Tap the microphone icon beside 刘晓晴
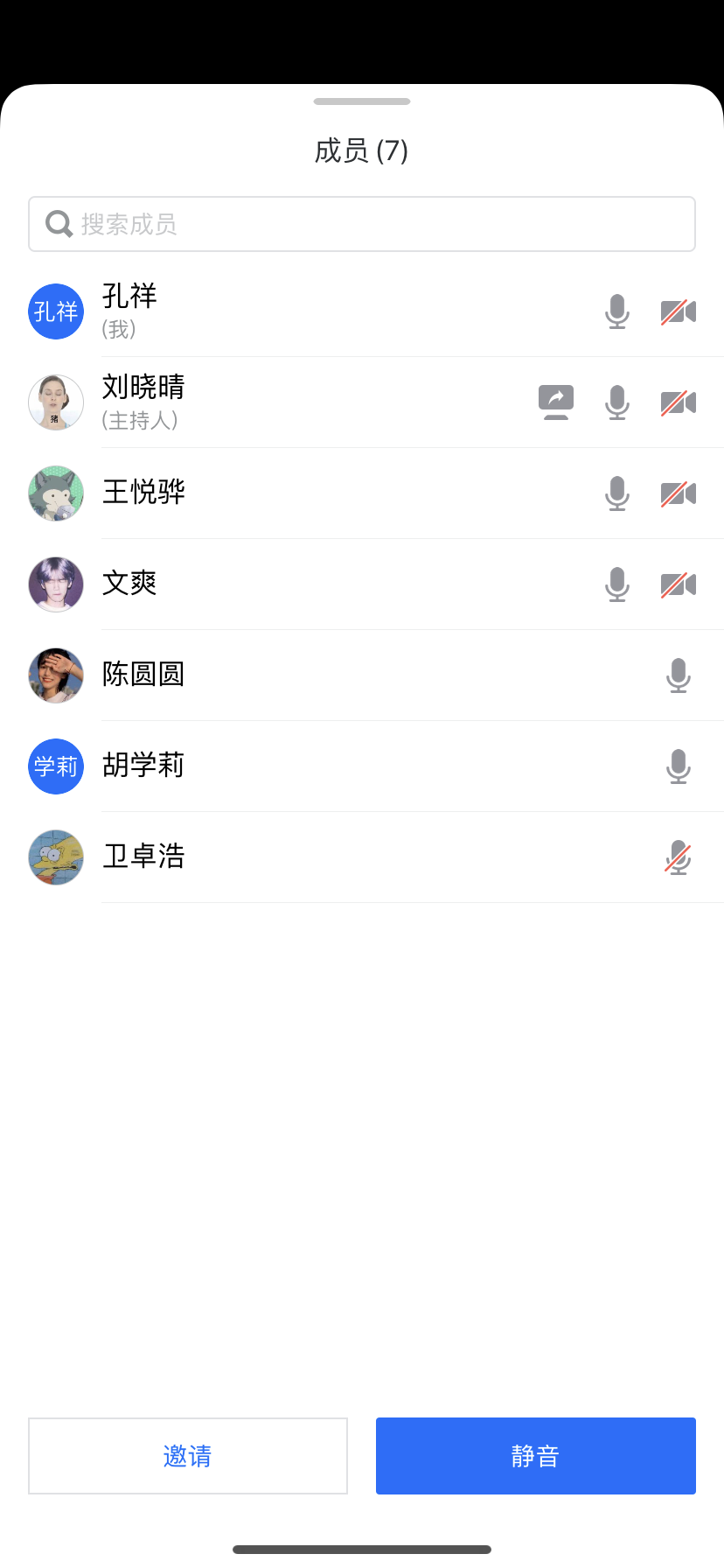This screenshot has height=1568, width=724. click(x=617, y=402)
